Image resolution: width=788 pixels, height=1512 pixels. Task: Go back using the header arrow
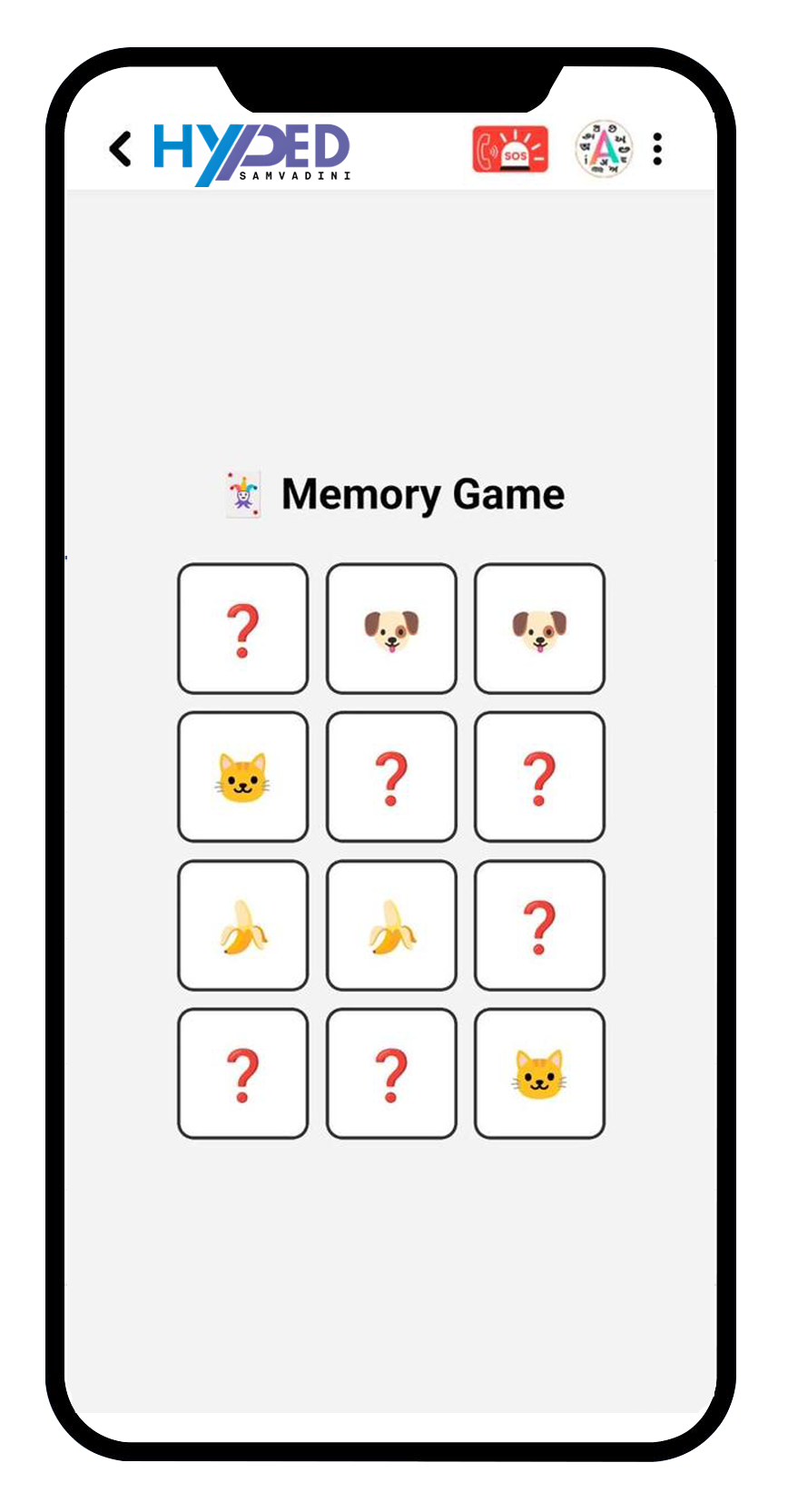coord(120,149)
